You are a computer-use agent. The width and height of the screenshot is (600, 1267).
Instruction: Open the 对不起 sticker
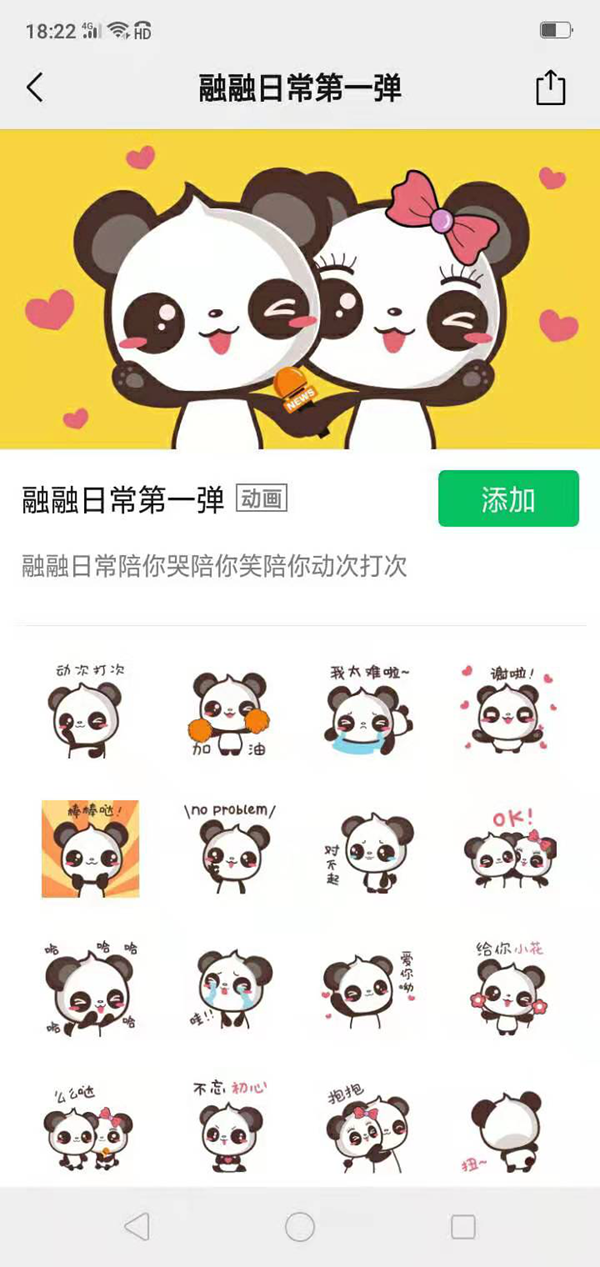[x=370, y=850]
